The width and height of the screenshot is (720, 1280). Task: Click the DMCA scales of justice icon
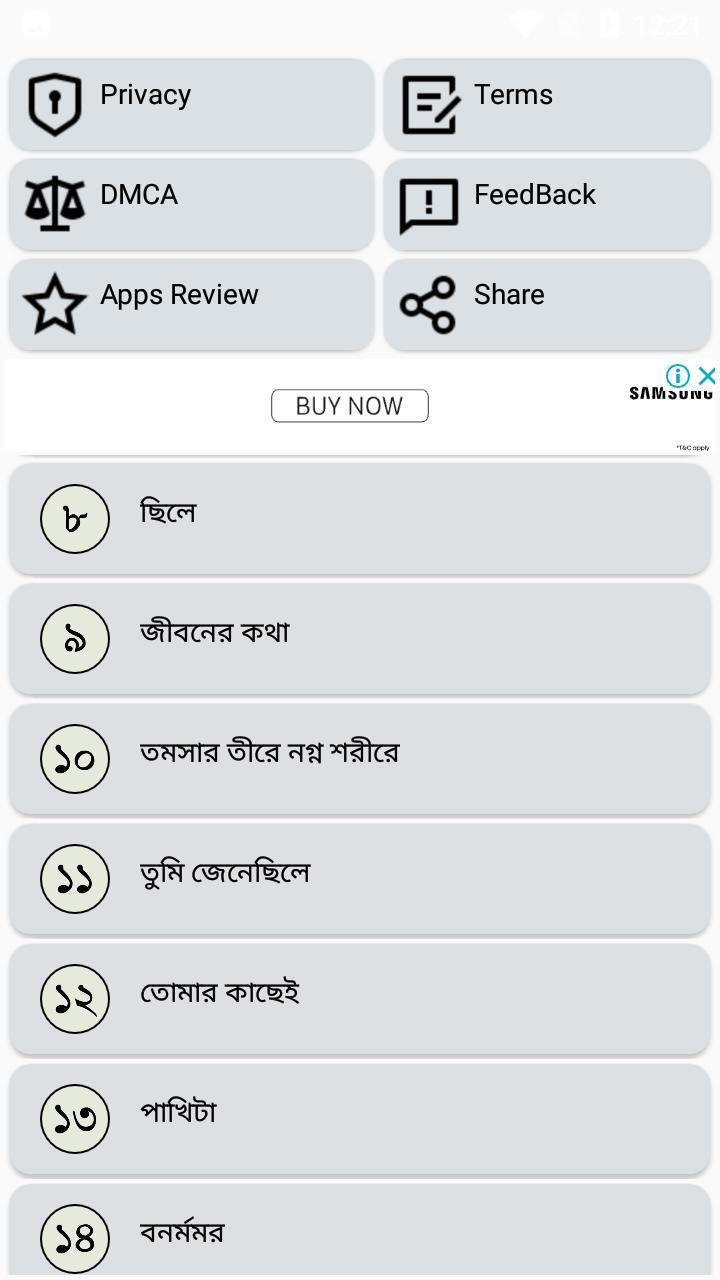tap(55, 204)
